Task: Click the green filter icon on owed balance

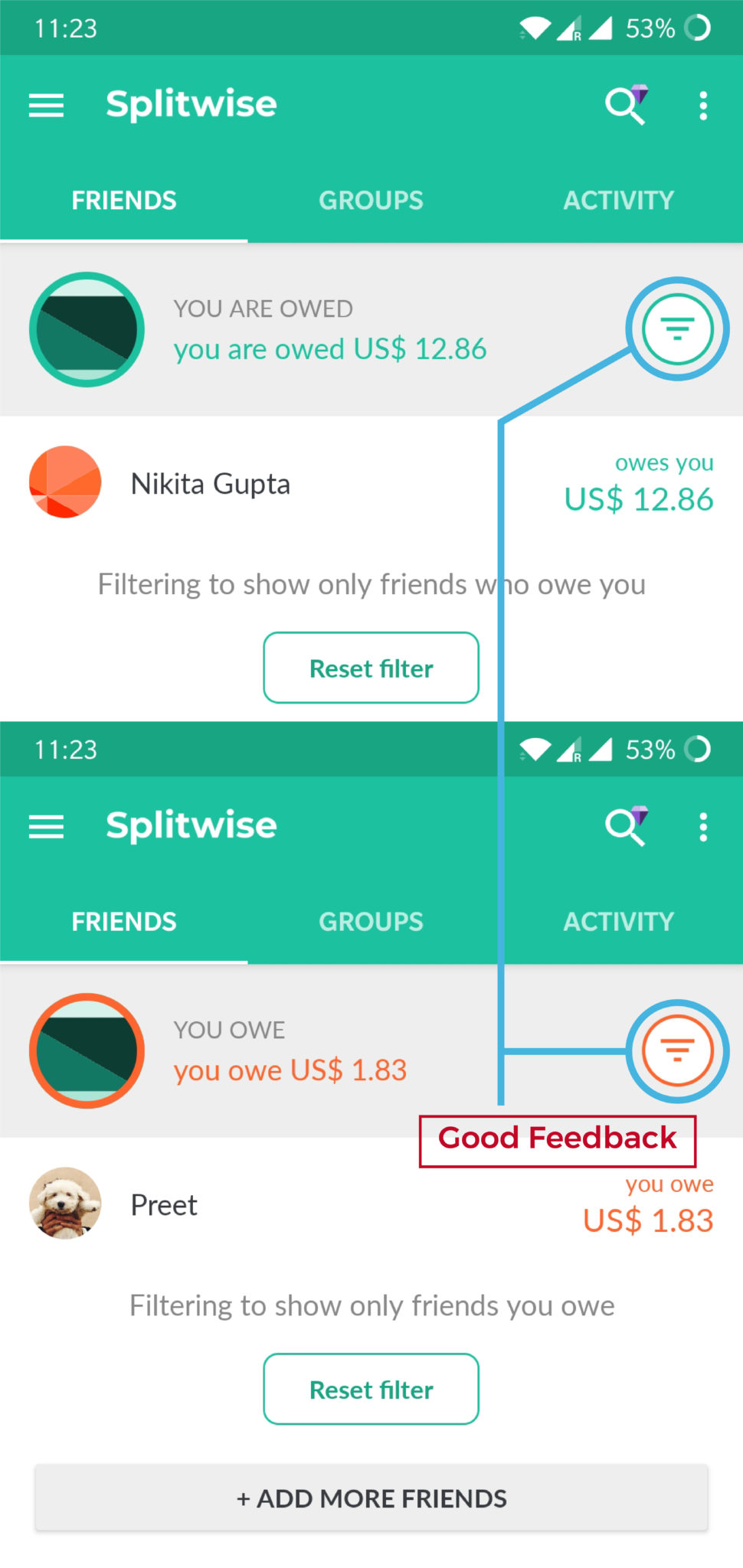Action: [677, 328]
